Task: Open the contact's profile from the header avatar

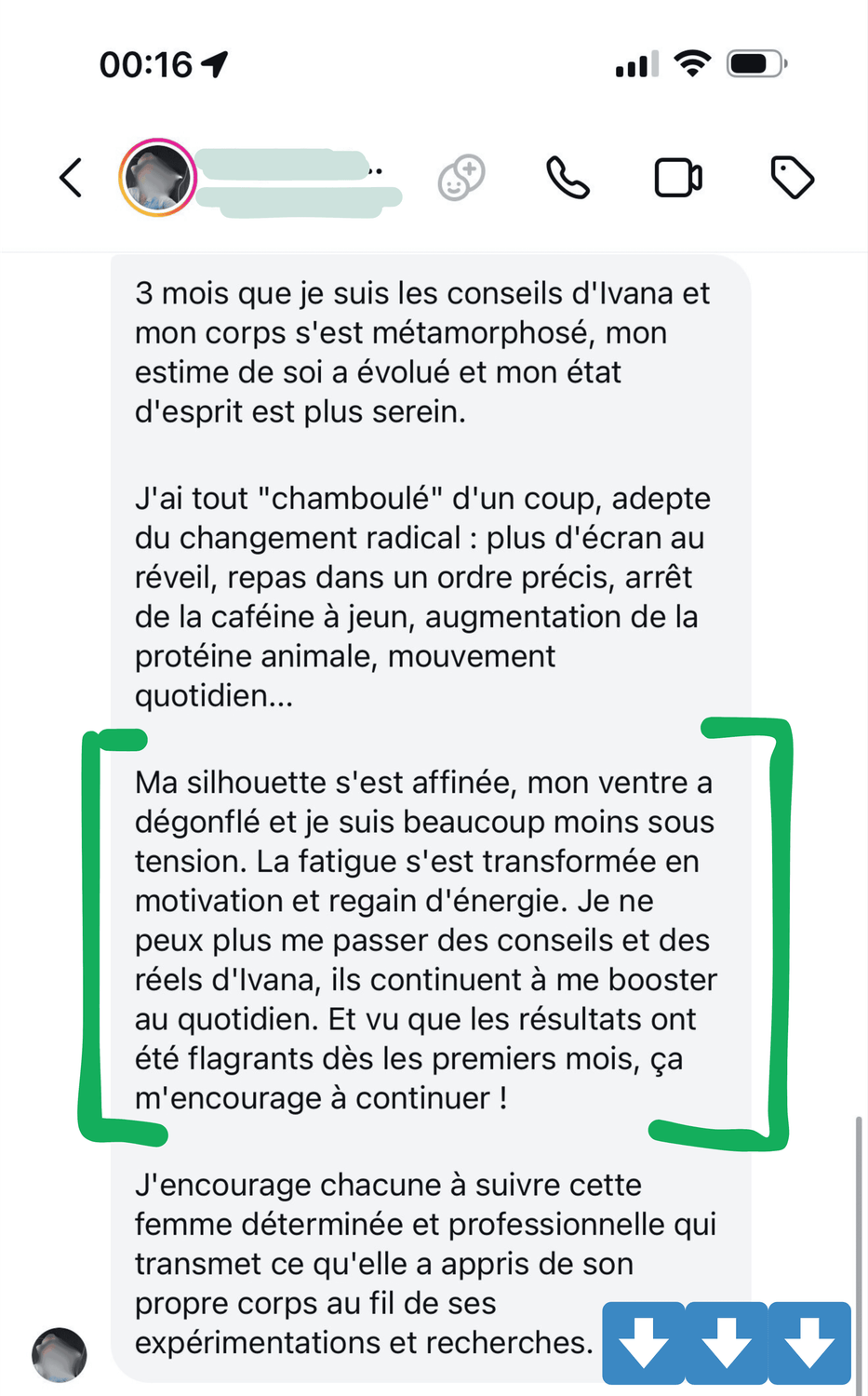Action: [157, 178]
